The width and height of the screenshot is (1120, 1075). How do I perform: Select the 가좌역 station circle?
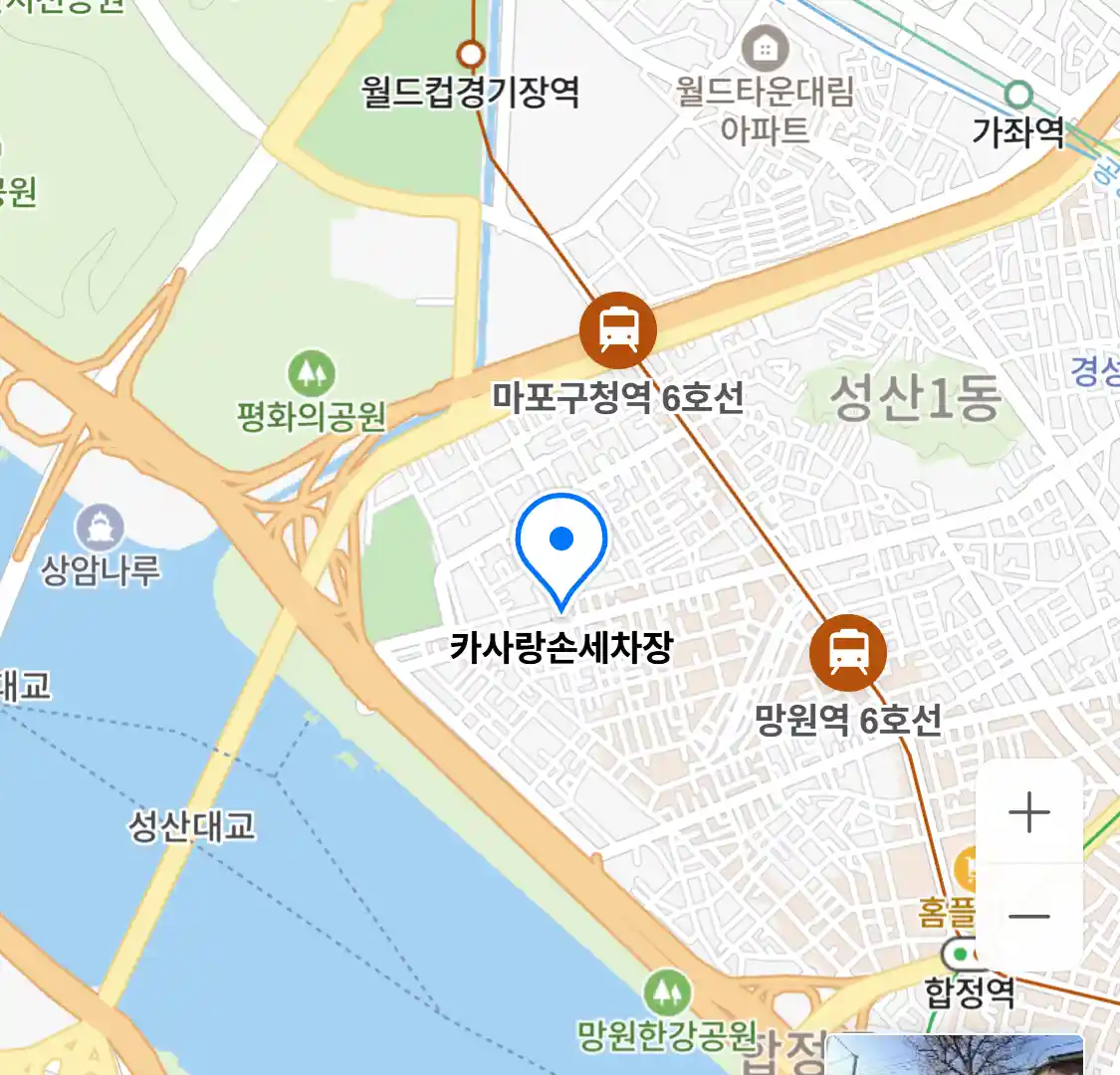click(x=1017, y=96)
